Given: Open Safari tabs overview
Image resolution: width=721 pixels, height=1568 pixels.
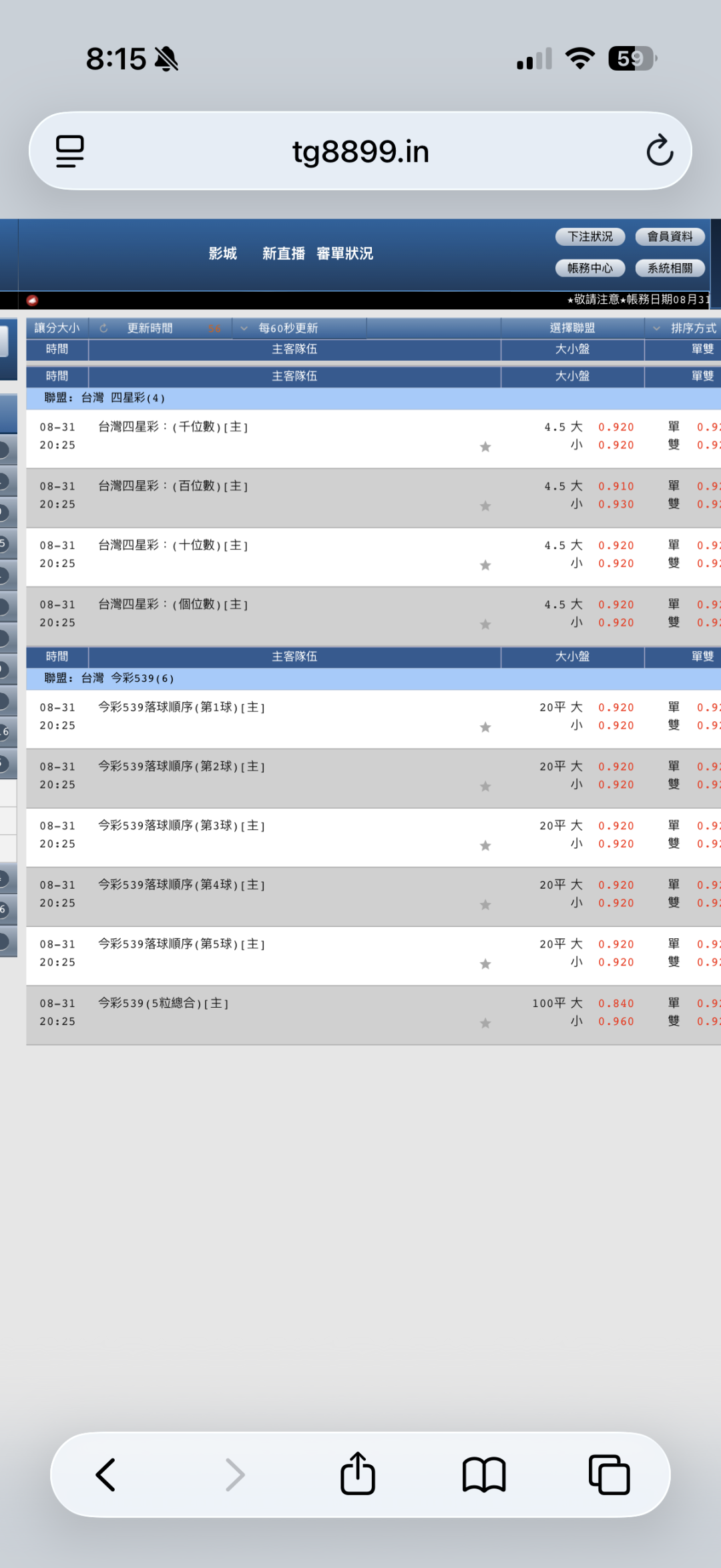Looking at the screenshot, I should [x=609, y=1474].
